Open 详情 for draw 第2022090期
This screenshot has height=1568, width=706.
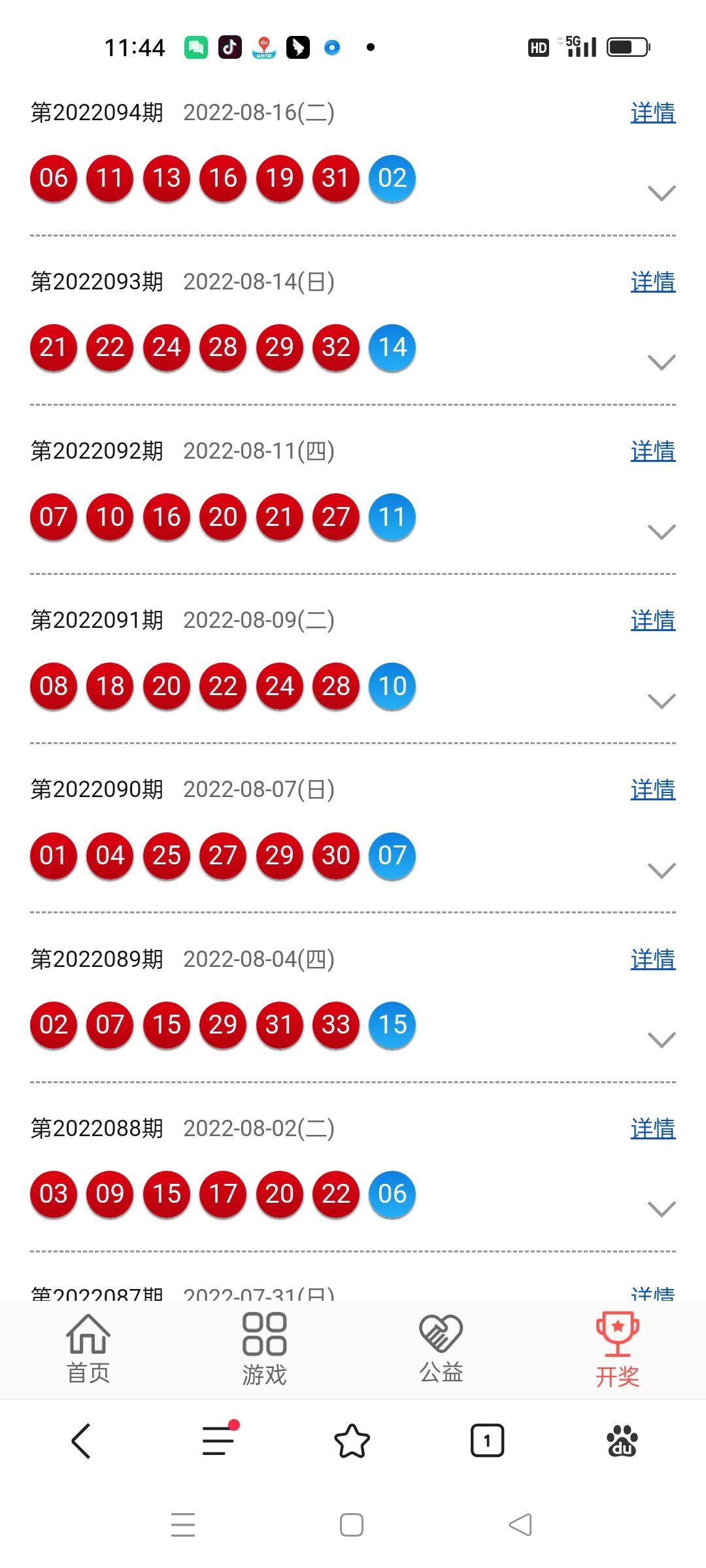pos(652,790)
